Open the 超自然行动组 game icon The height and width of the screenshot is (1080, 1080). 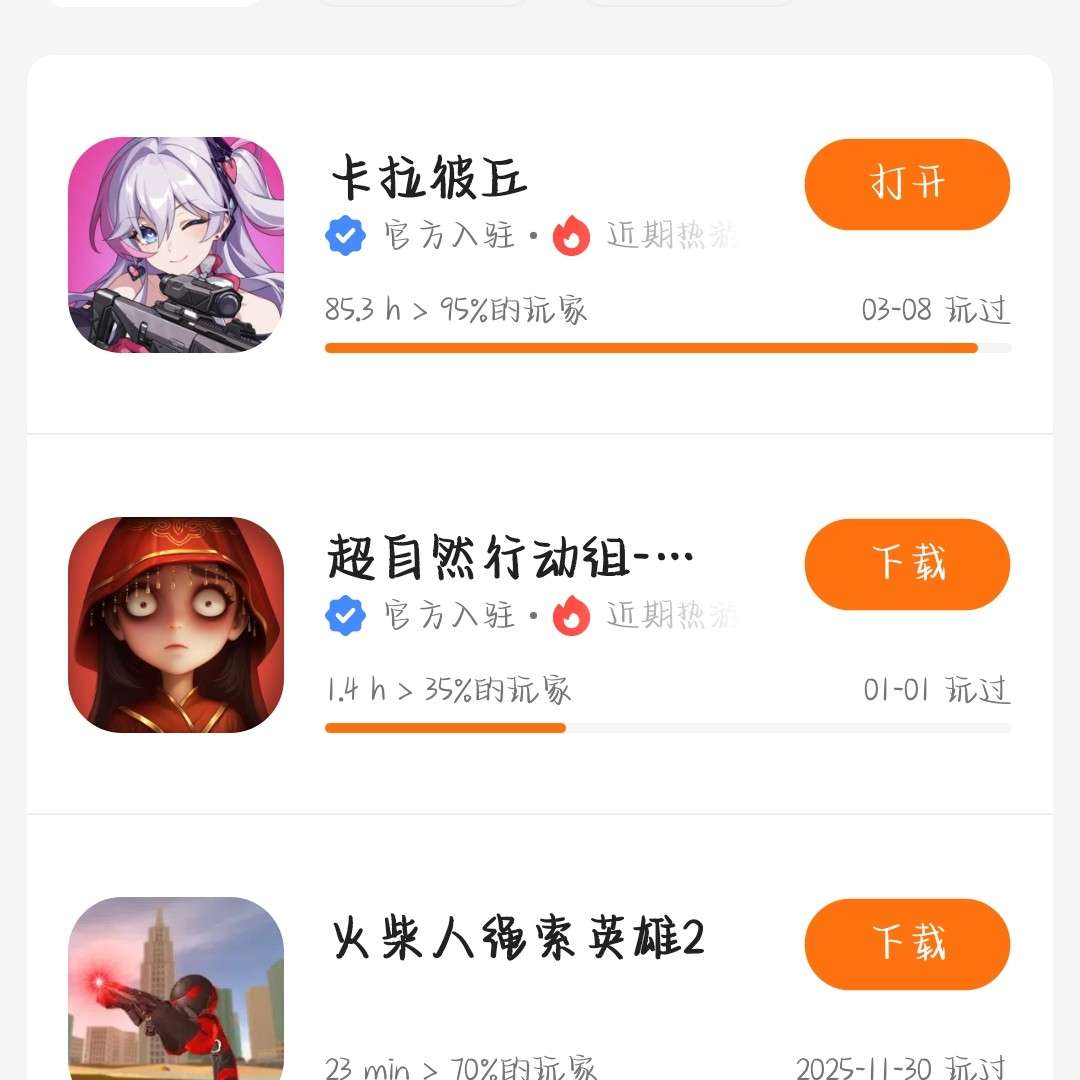click(176, 624)
